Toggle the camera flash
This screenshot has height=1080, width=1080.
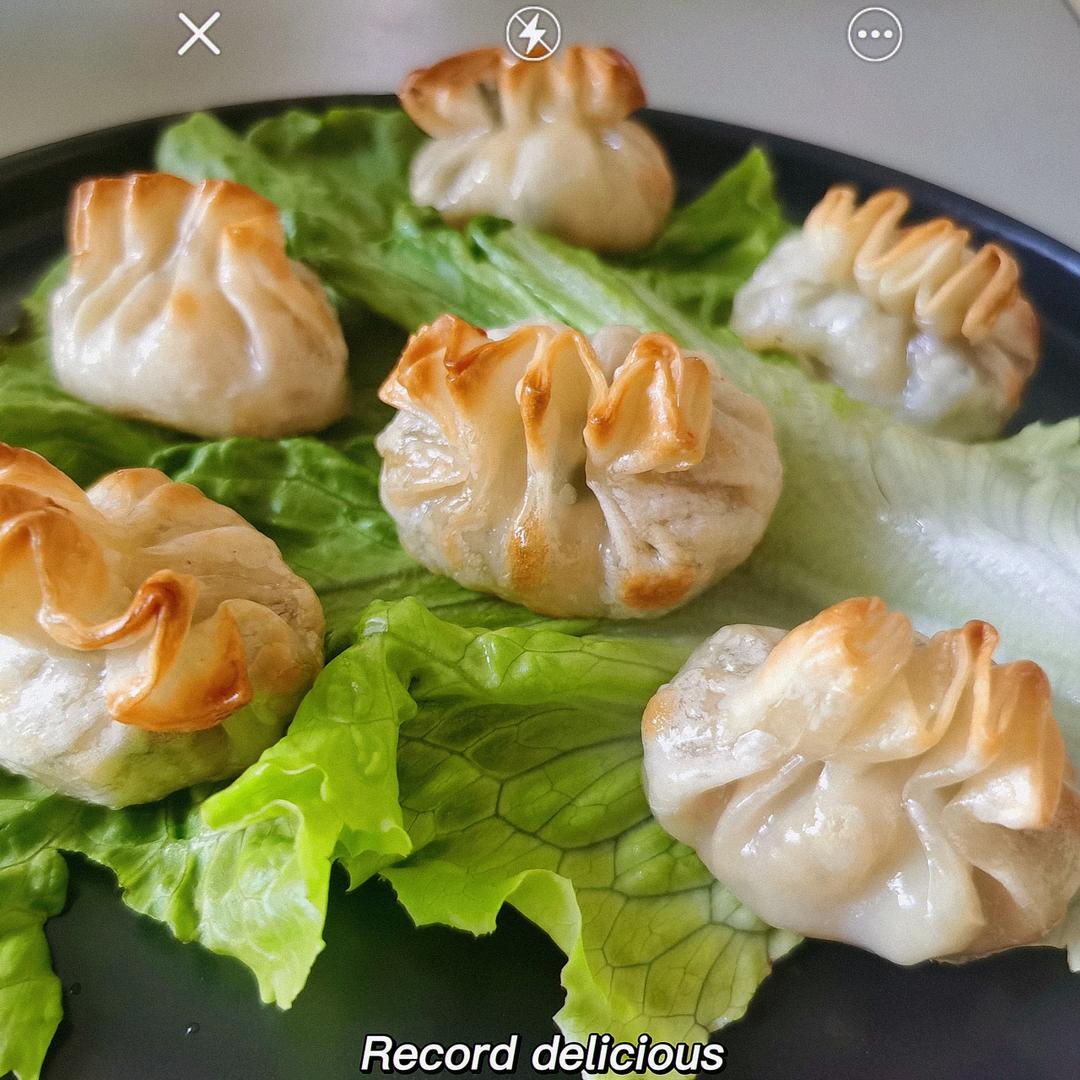533,34
